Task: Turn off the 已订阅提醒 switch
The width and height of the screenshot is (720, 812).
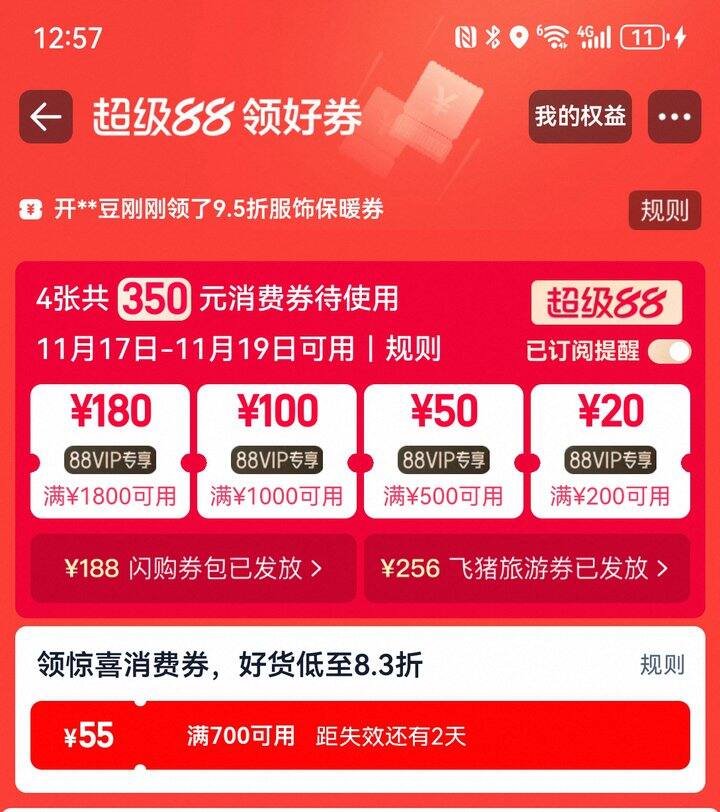Action: tap(668, 351)
